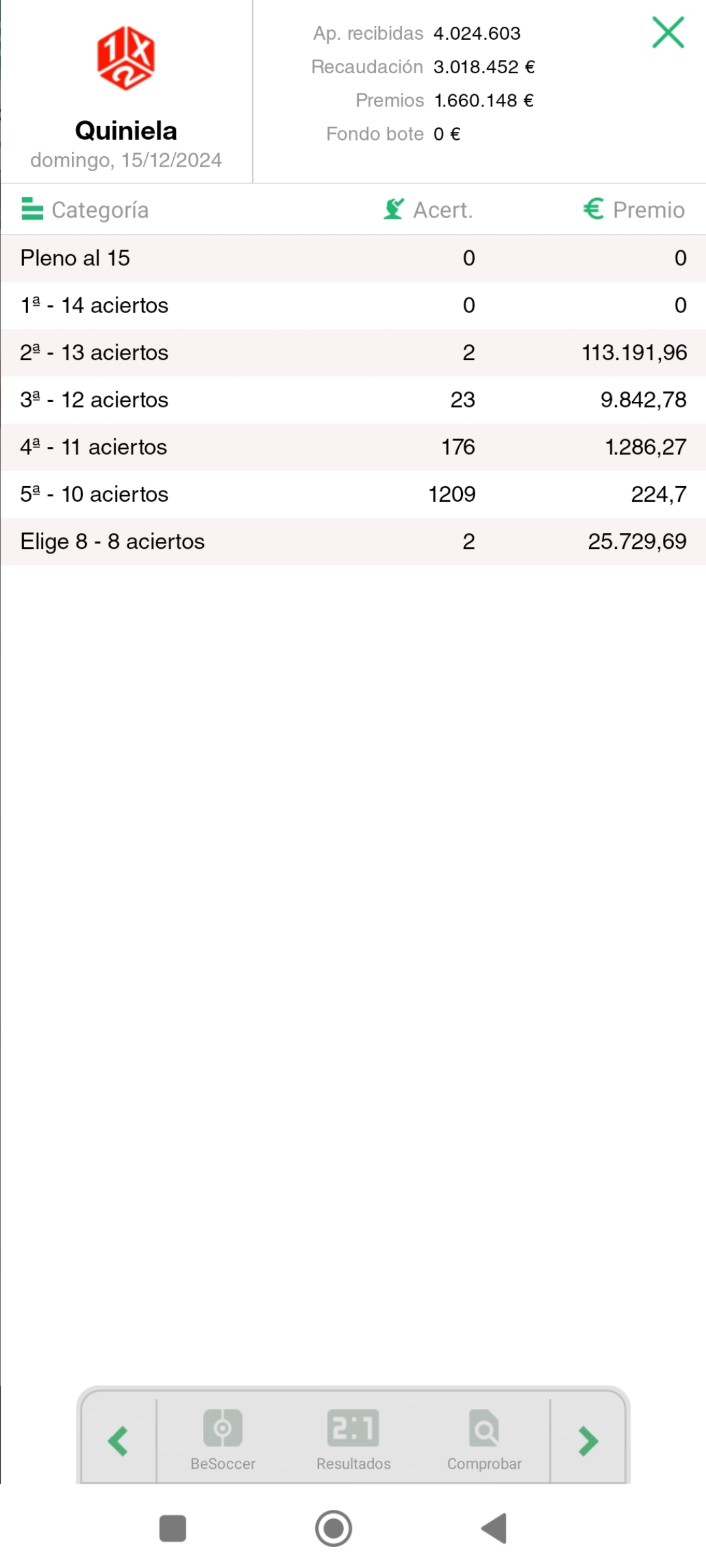The image size is (706, 1568).
Task: Go to the system home screen
Action: [x=333, y=1529]
